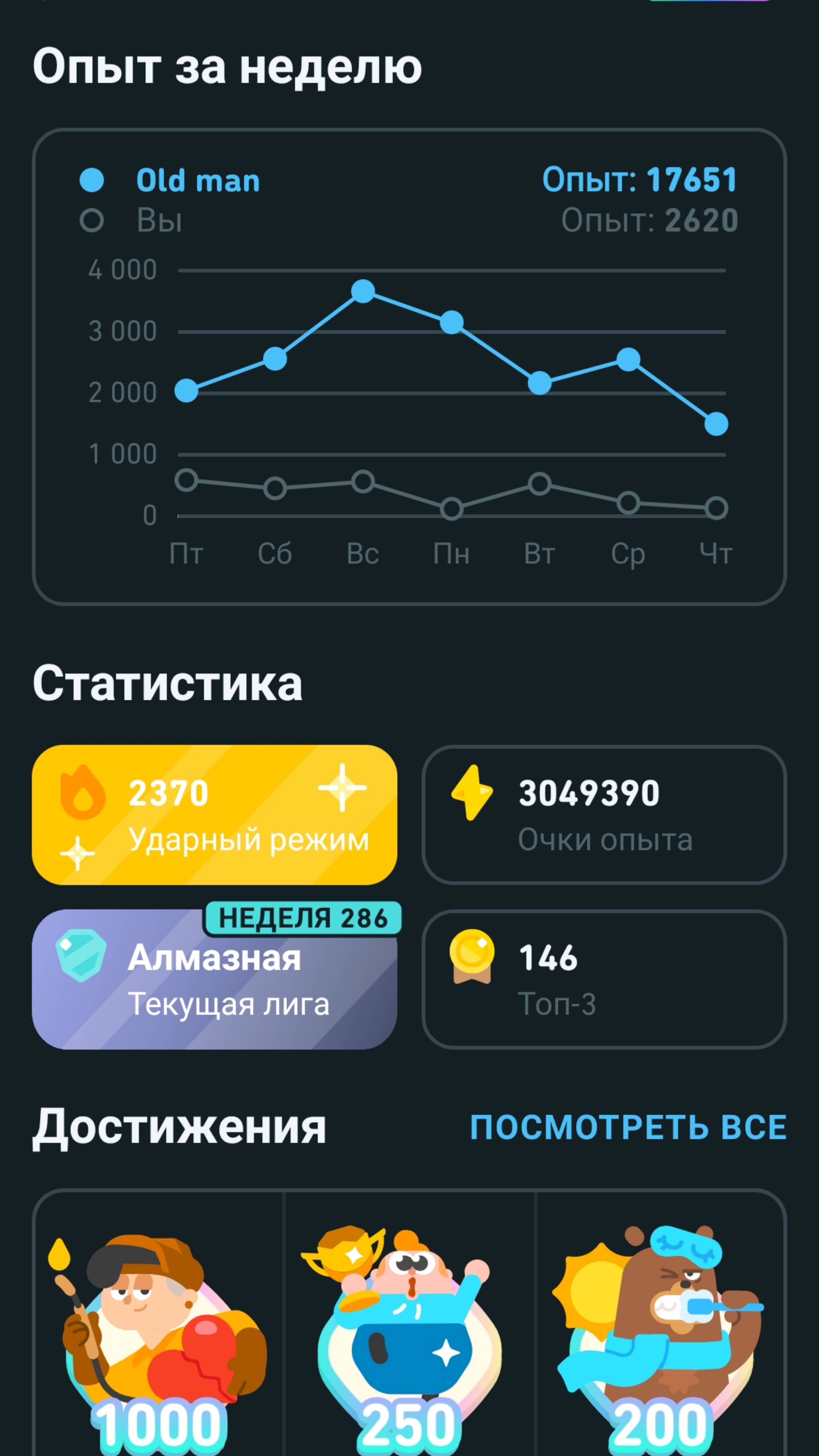The height and width of the screenshot is (1456, 819).
Task: Open the achievement badge marked 250
Action: [x=409, y=1328]
